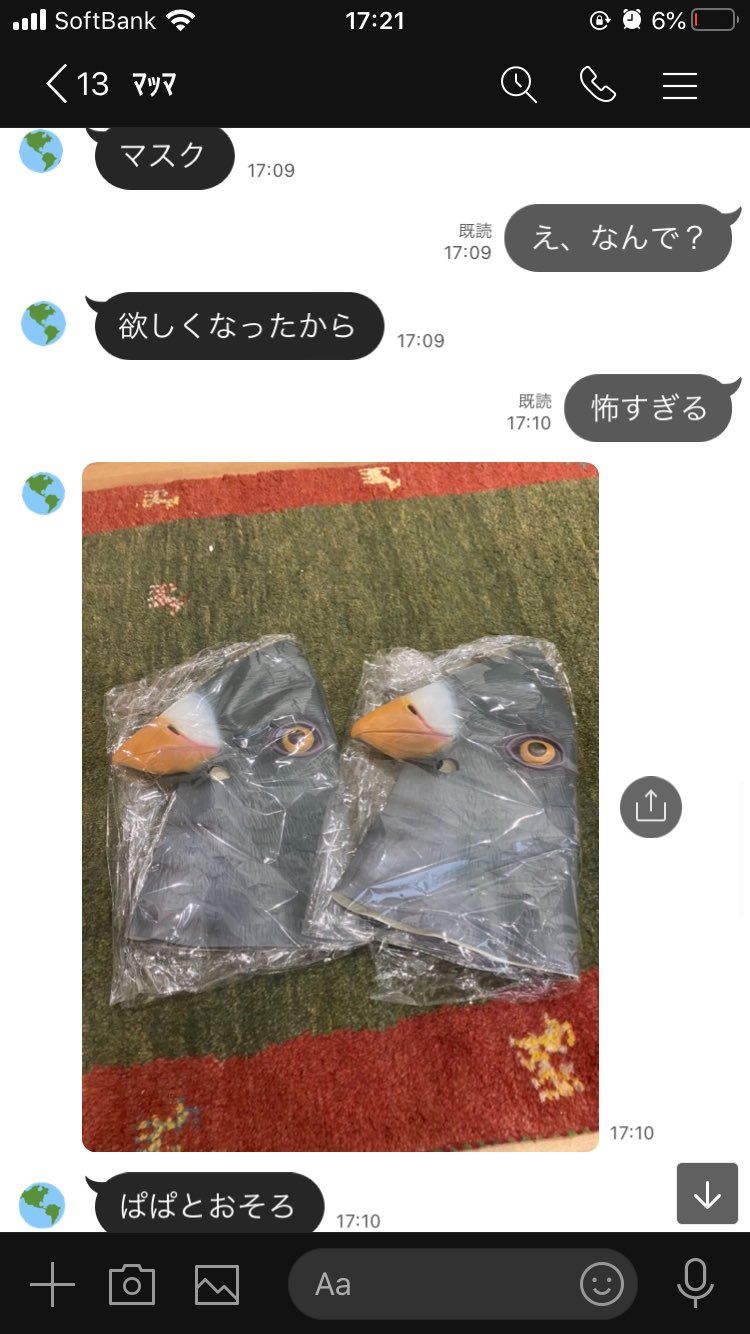Share the mask photo
The image size is (750, 1334).
coord(650,807)
